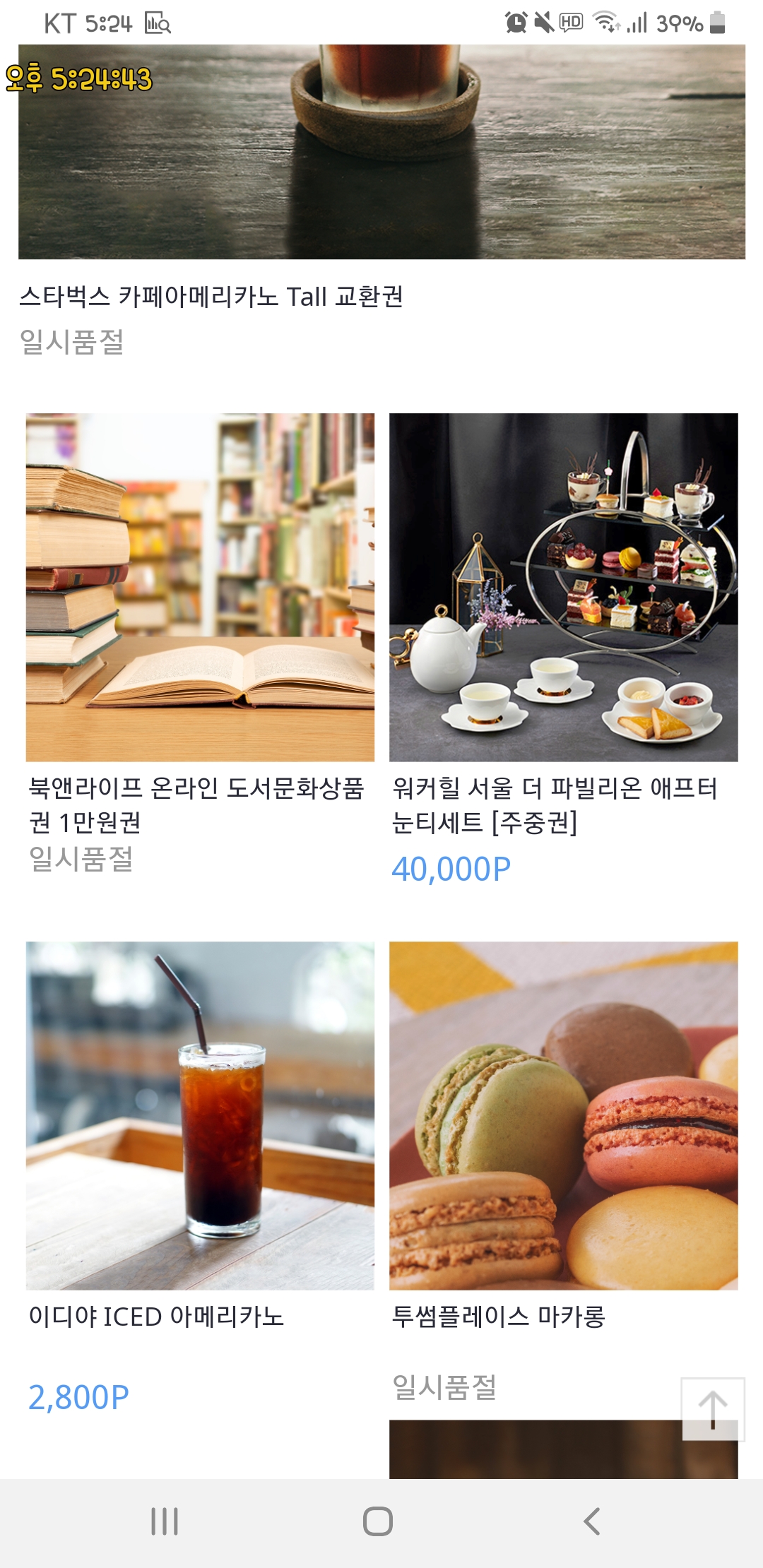Screen dimensions: 763x1568
Task: Select the 이디야 ICED 아메리카노 product
Action: click(x=200, y=1116)
